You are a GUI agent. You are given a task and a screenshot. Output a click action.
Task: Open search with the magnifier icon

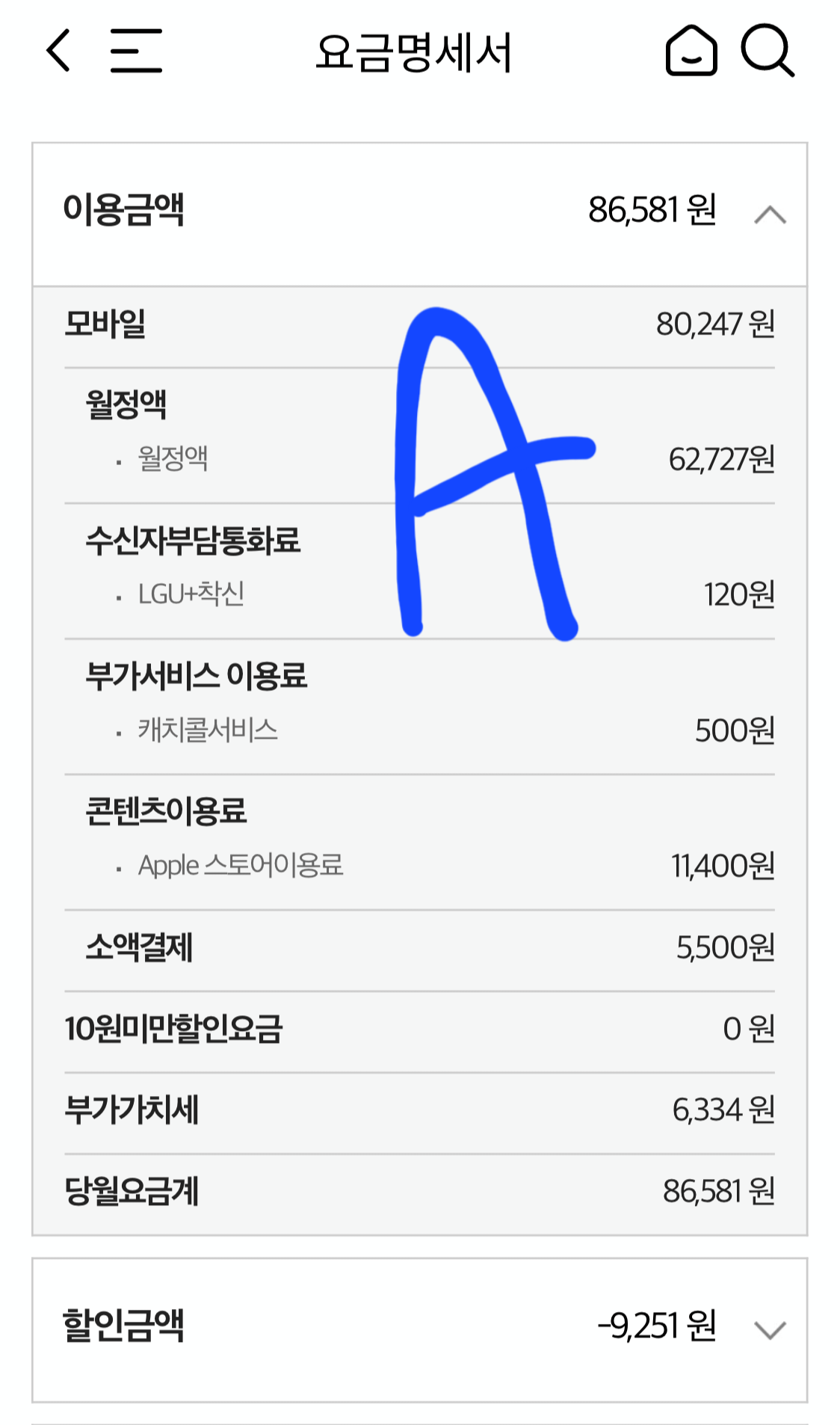(767, 51)
